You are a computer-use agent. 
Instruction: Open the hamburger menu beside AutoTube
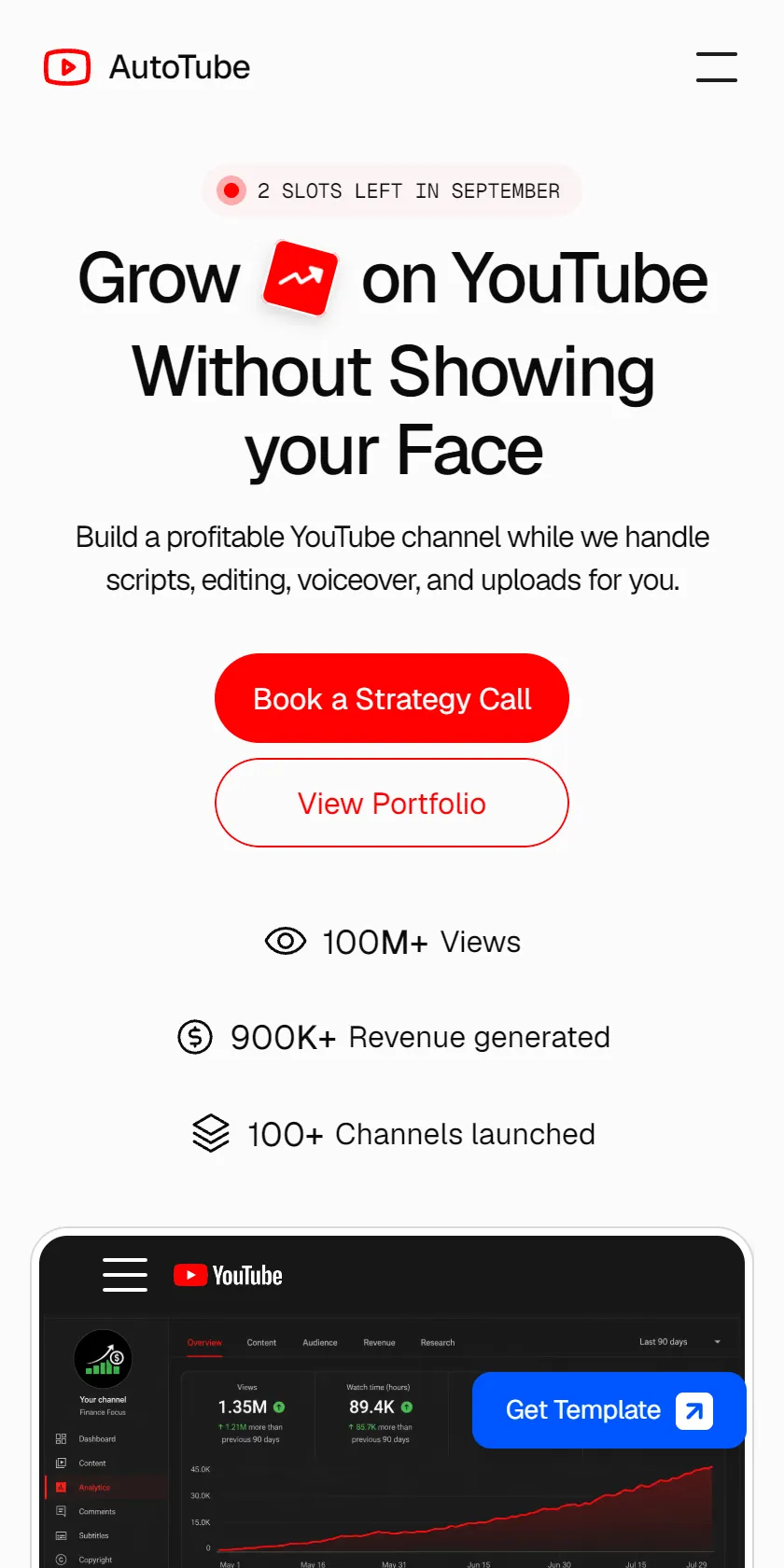[x=717, y=67]
